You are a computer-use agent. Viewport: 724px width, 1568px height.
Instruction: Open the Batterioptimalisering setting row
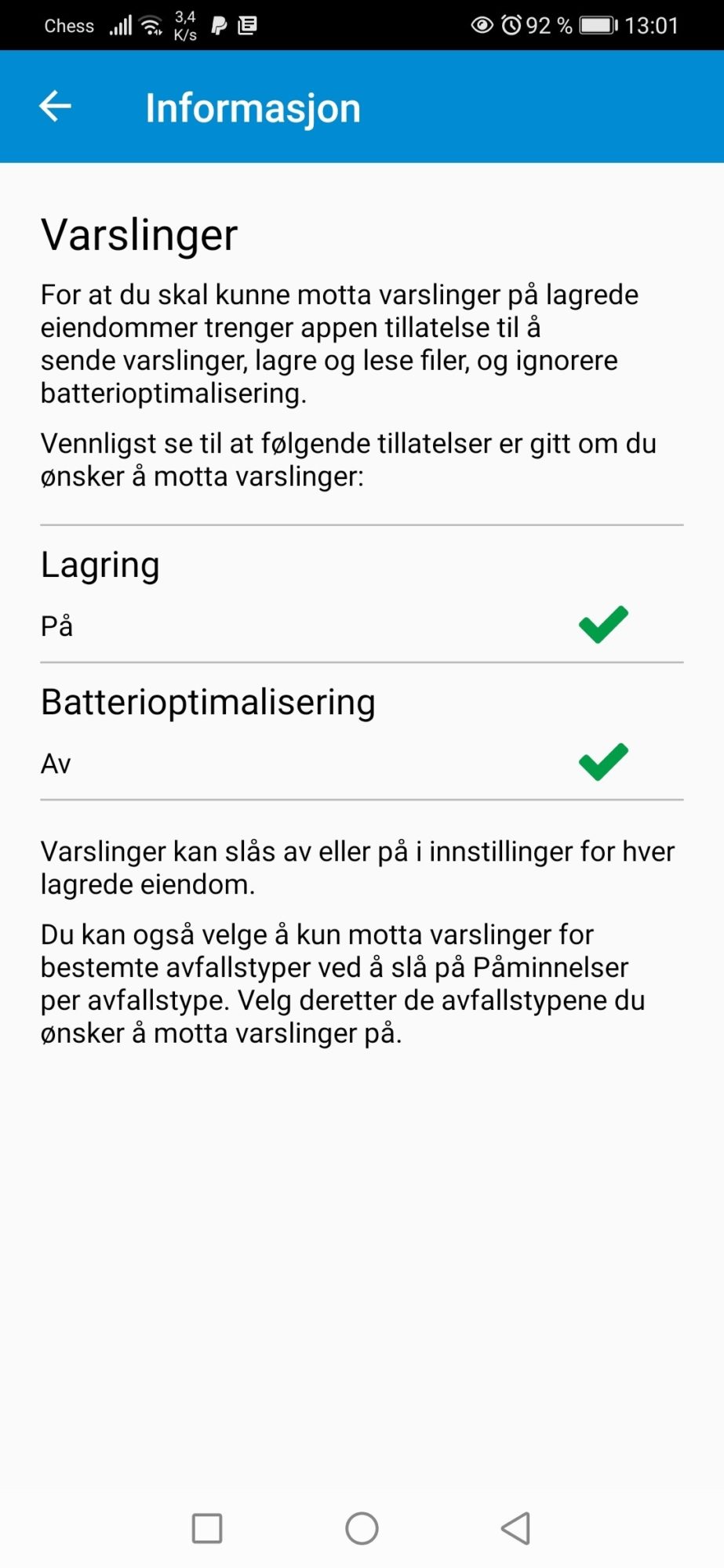pyautogui.click(x=362, y=731)
